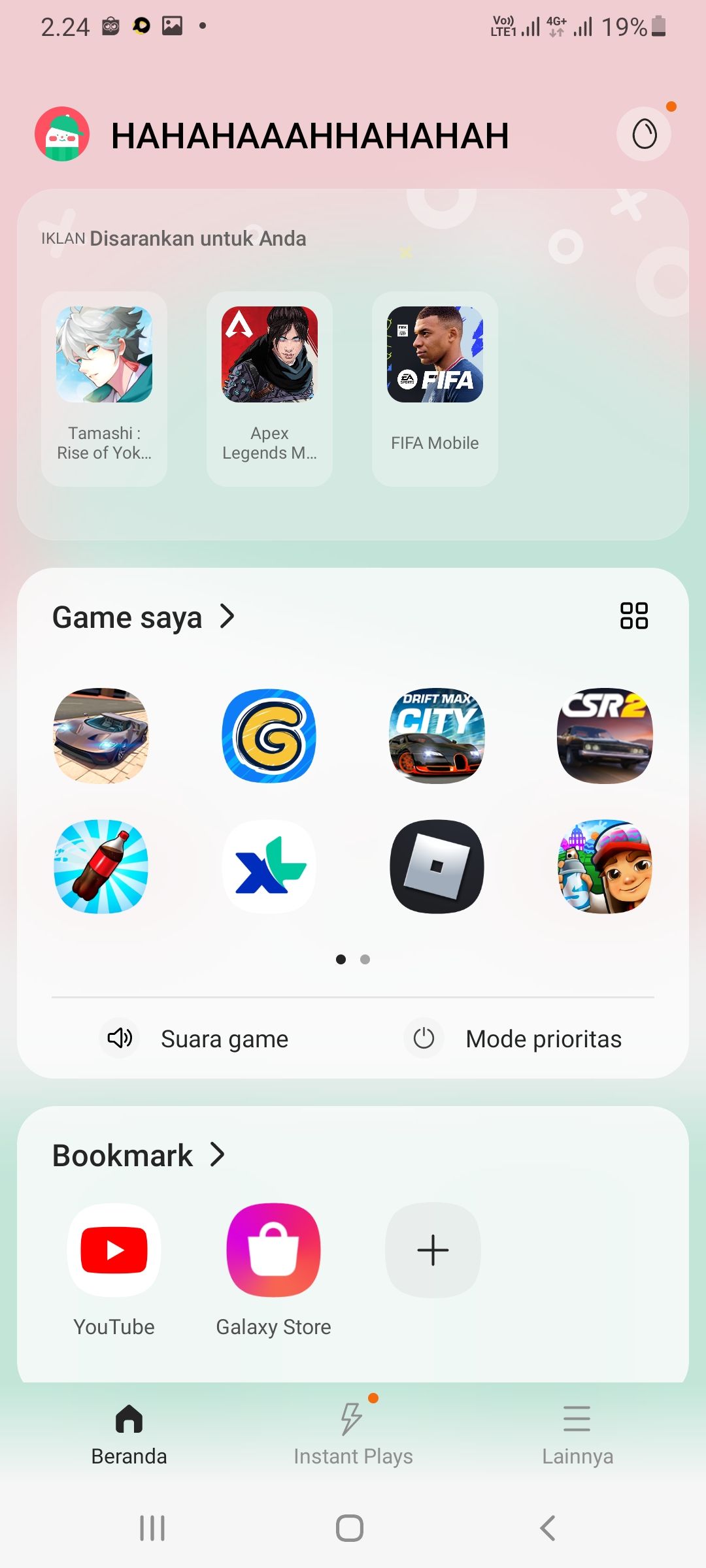The image size is (706, 1568).
Task: Open the myXL app icon
Action: pyautogui.click(x=269, y=867)
